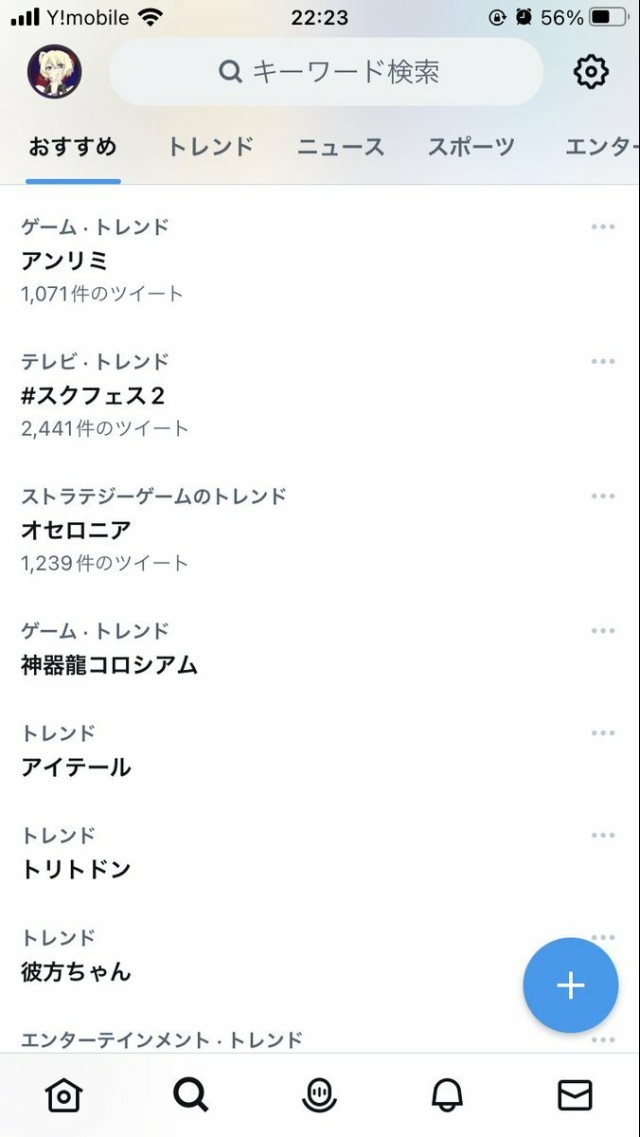Open the profile avatar menu

click(x=54, y=71)
